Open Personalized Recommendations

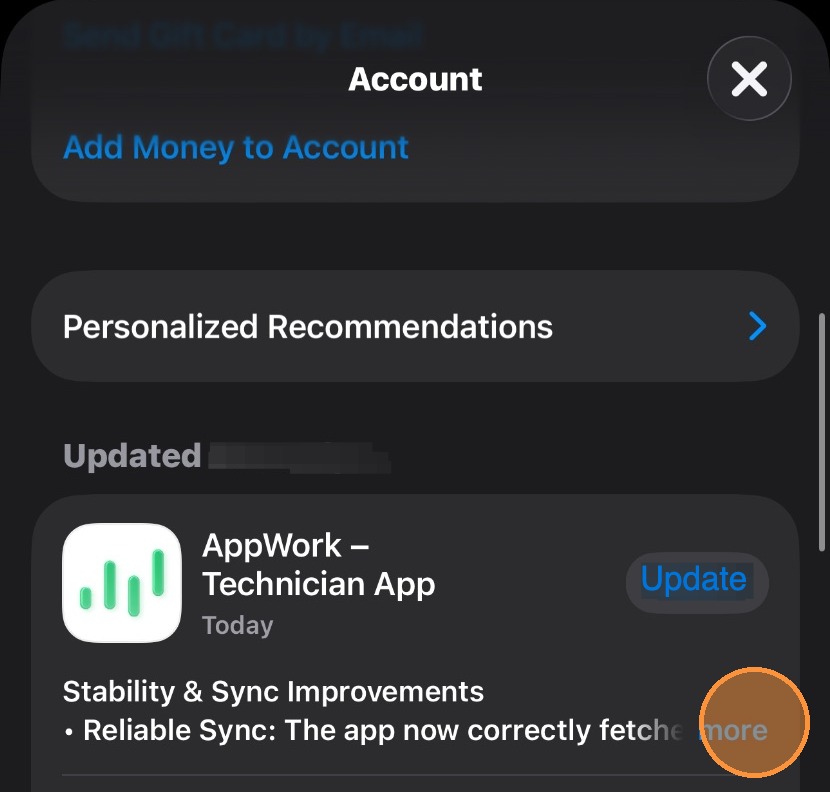[415, 326]
